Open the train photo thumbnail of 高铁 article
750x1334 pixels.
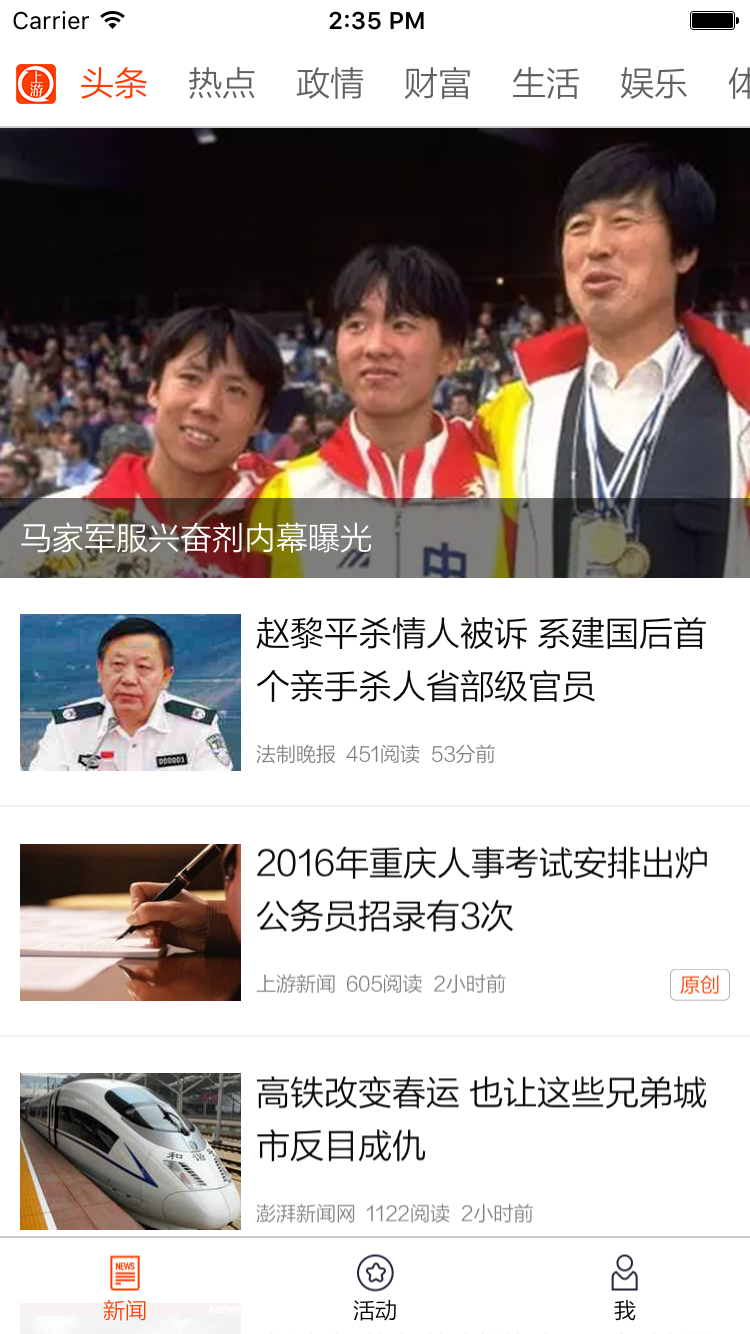tap(130, 1151)
